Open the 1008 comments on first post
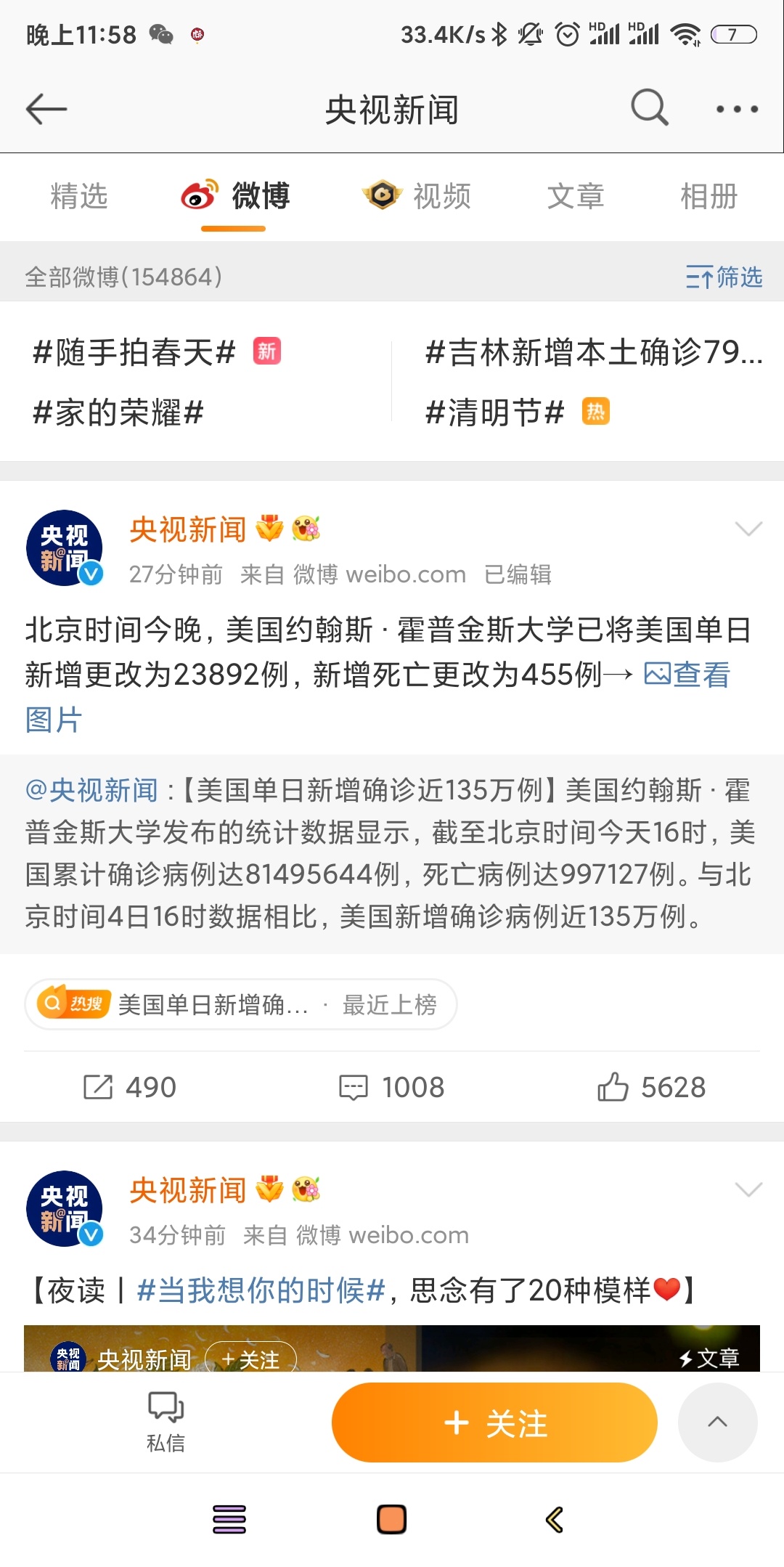The width and height of the screenshot is (784, 1567). click(x=392, y=1087)
